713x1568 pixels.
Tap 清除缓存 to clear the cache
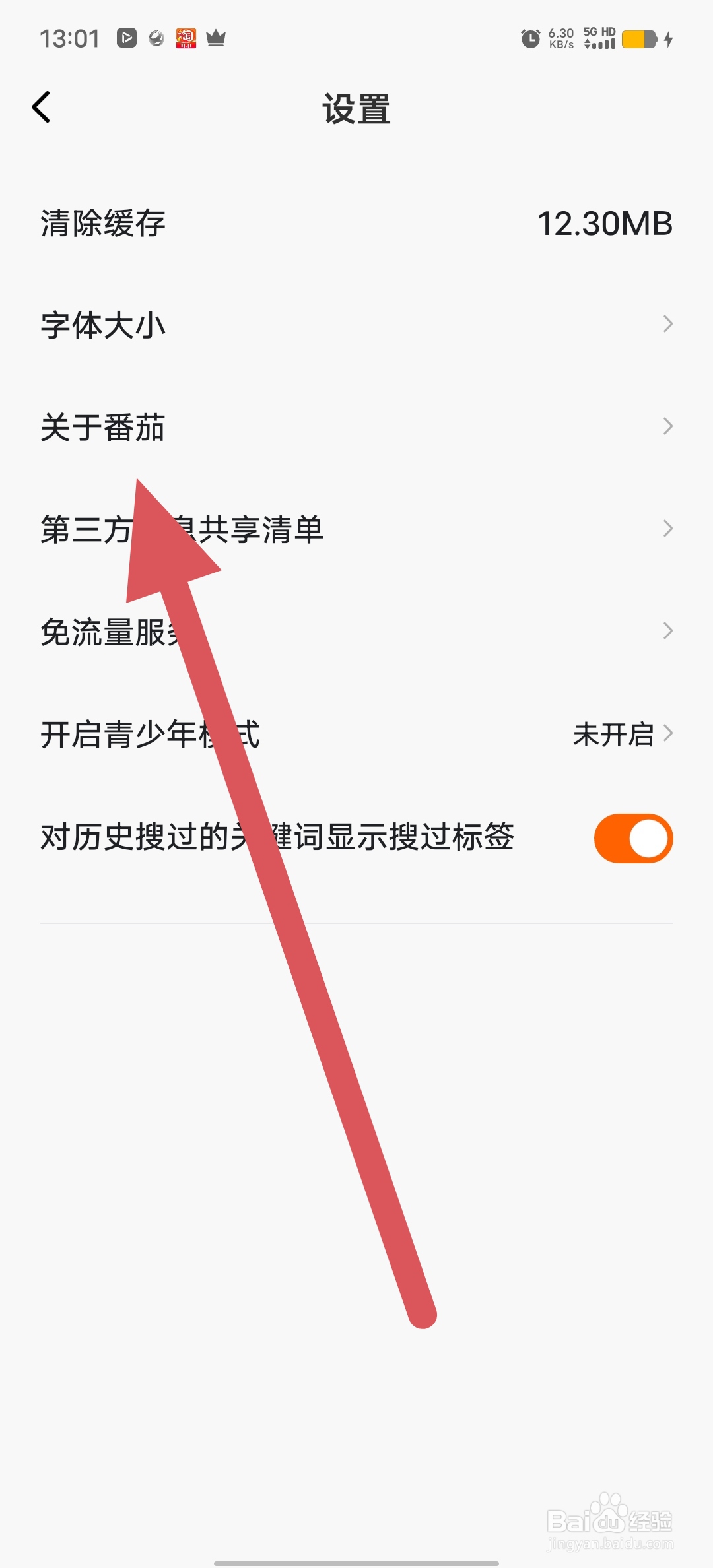102,223
